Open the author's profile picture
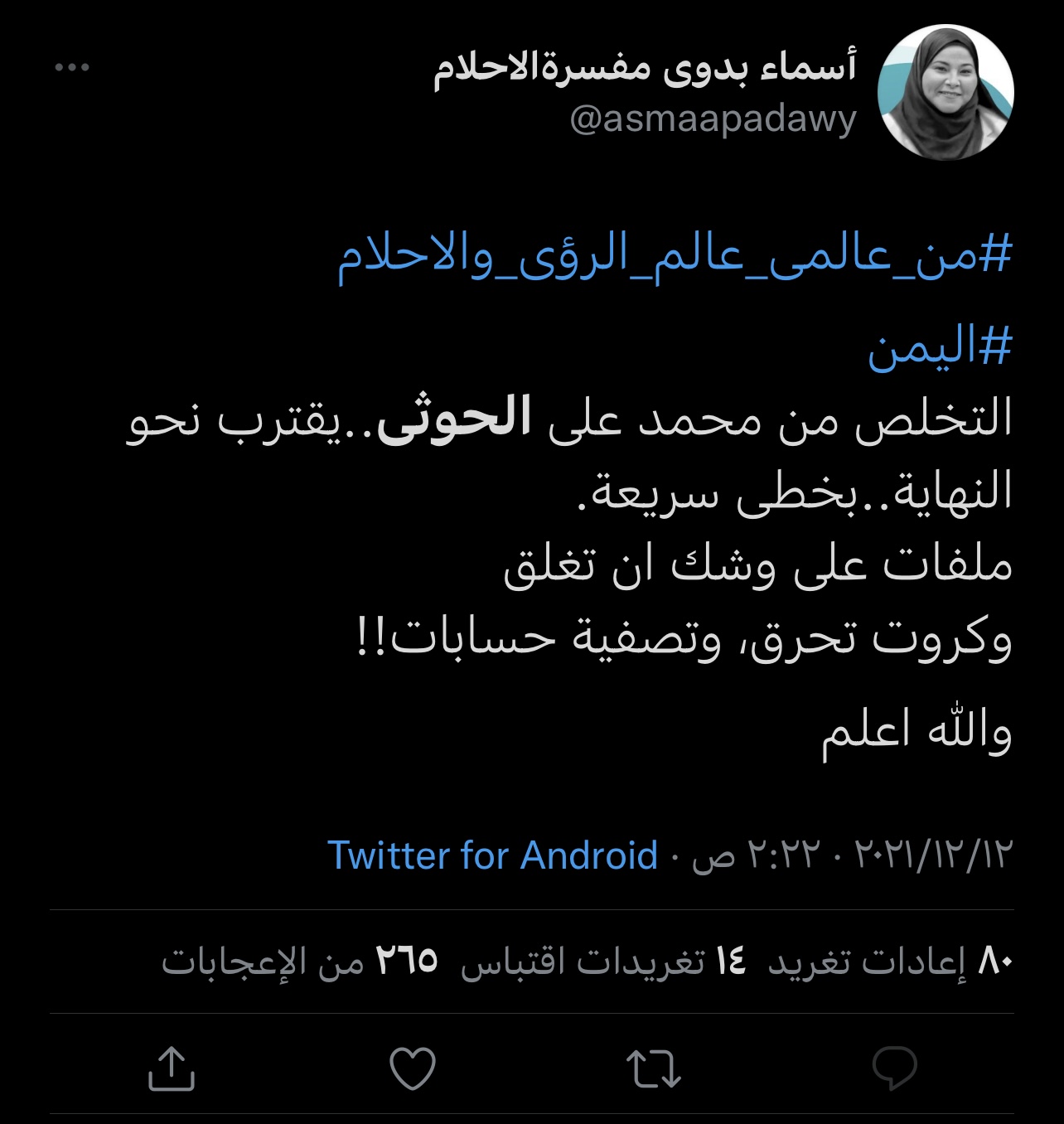 click(x=946, y=92)
